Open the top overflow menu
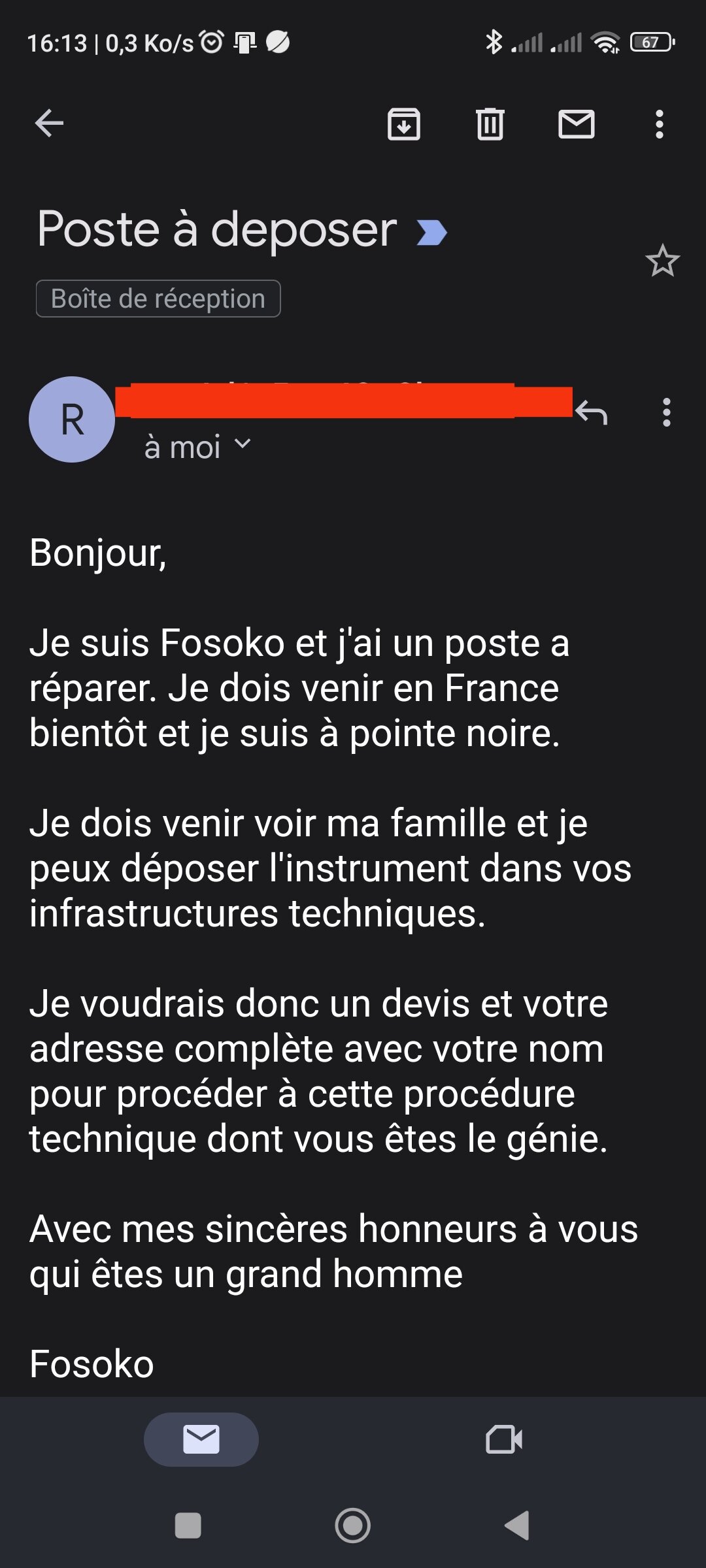This screenshot has width=706, height=1568. point(660,124)
